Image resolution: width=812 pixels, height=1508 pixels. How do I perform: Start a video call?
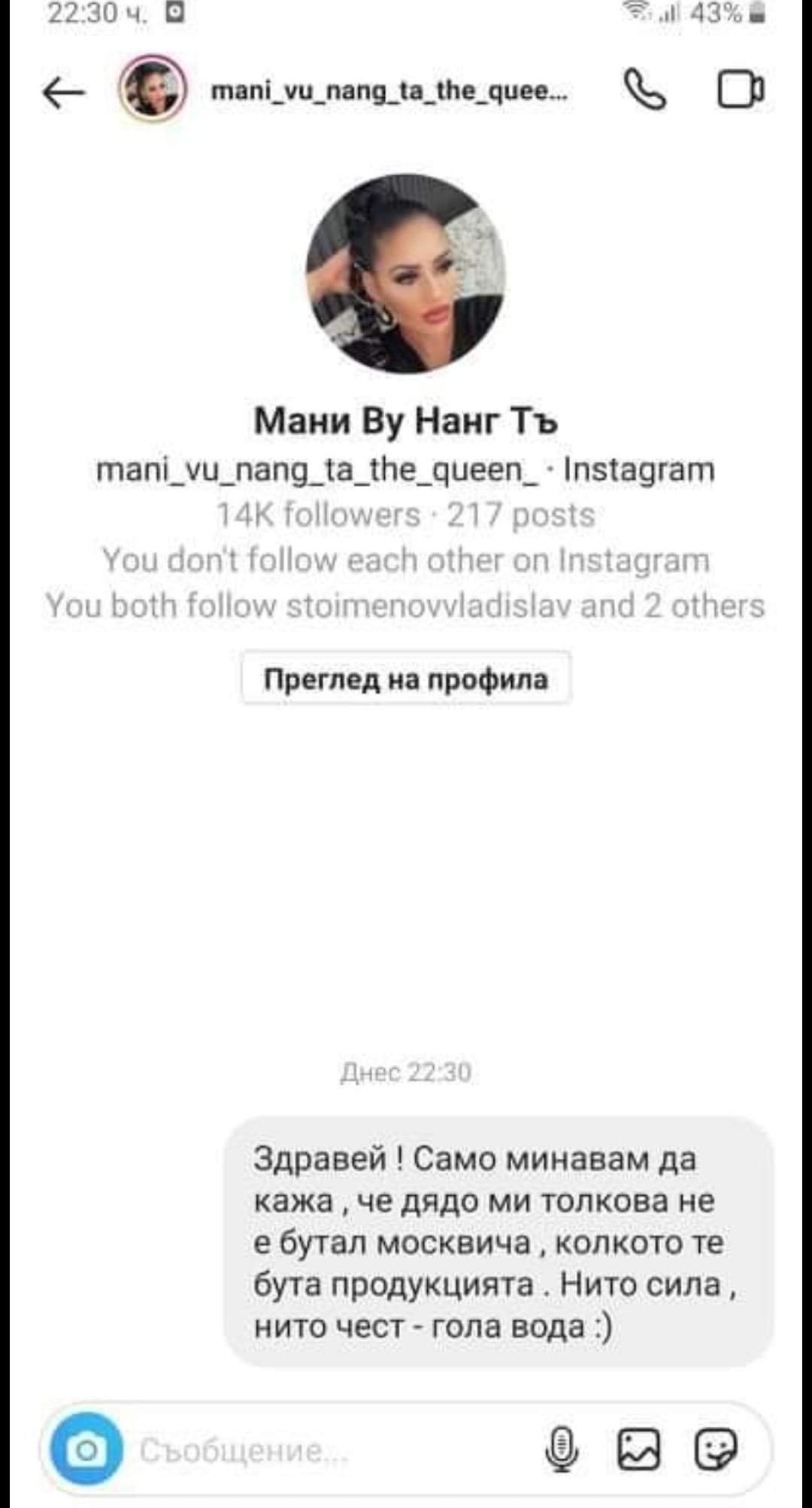741,90
